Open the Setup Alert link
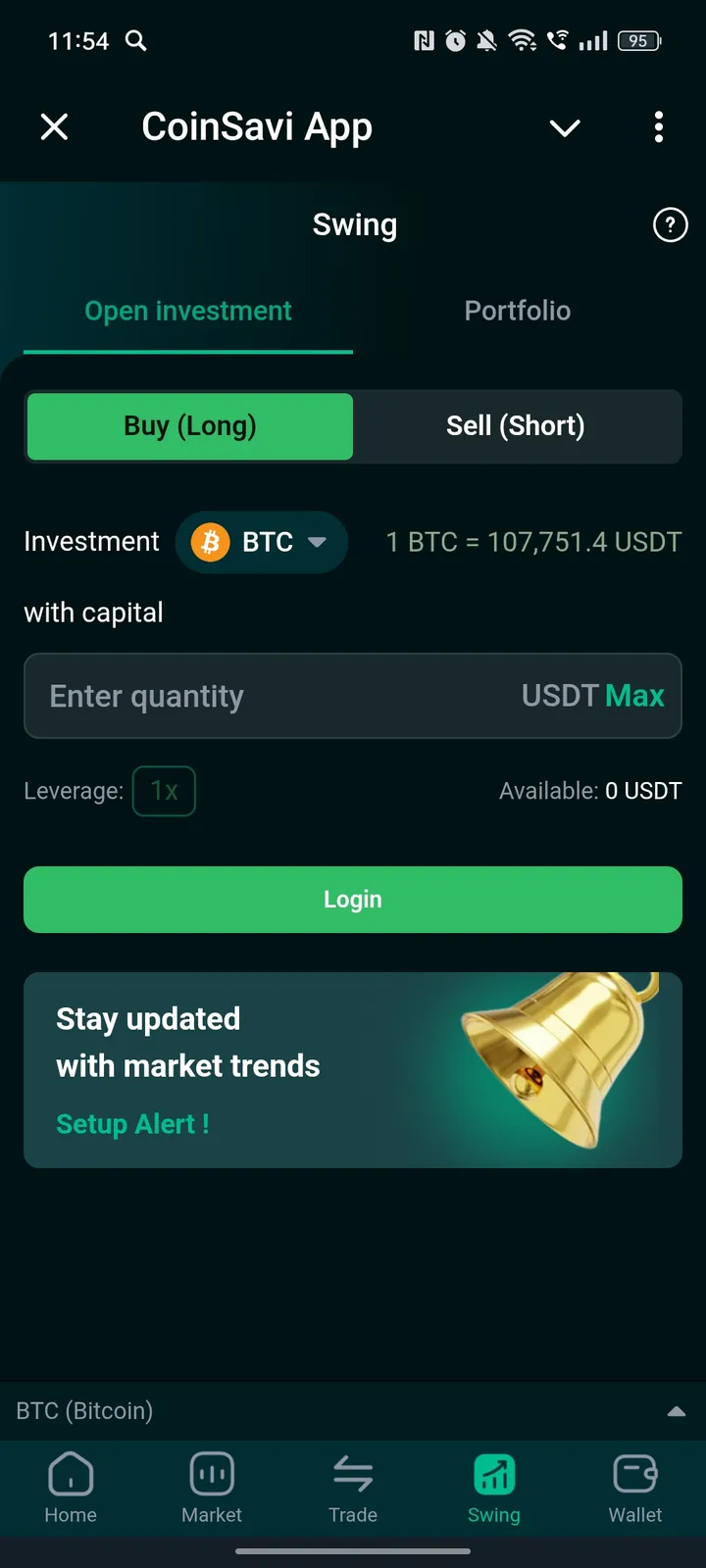Image resolution: width=706 pixels, height=1568 pixels. click(132, 1124)
